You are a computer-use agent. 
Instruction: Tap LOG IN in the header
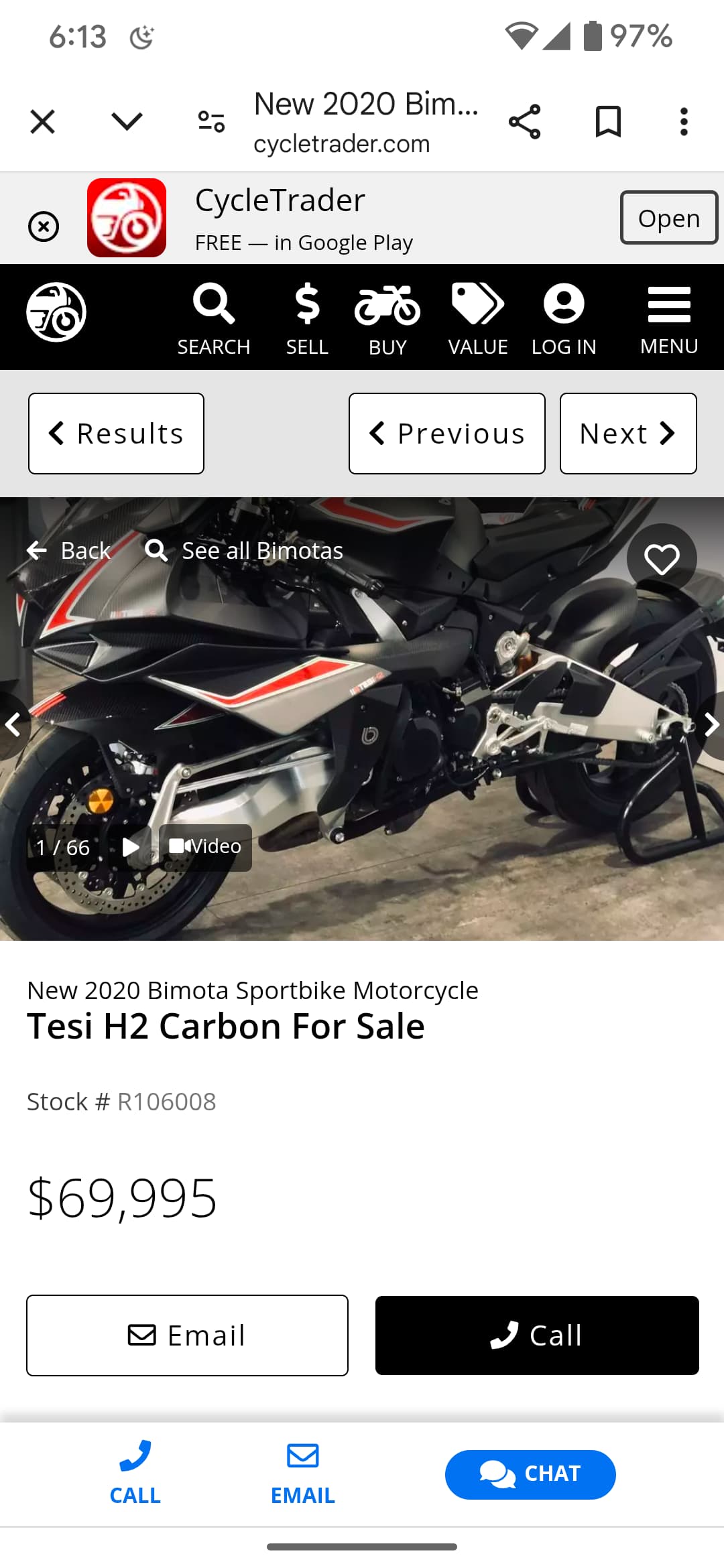(x=563, y=318)
